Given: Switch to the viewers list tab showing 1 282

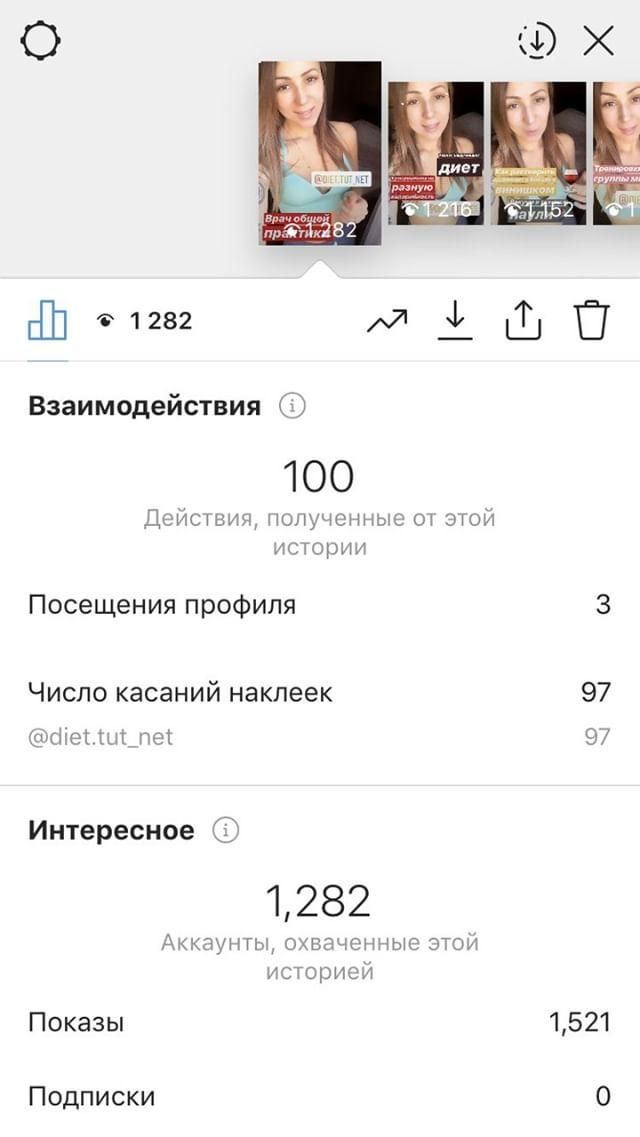Looking at the screenshot, I should 145,321.
